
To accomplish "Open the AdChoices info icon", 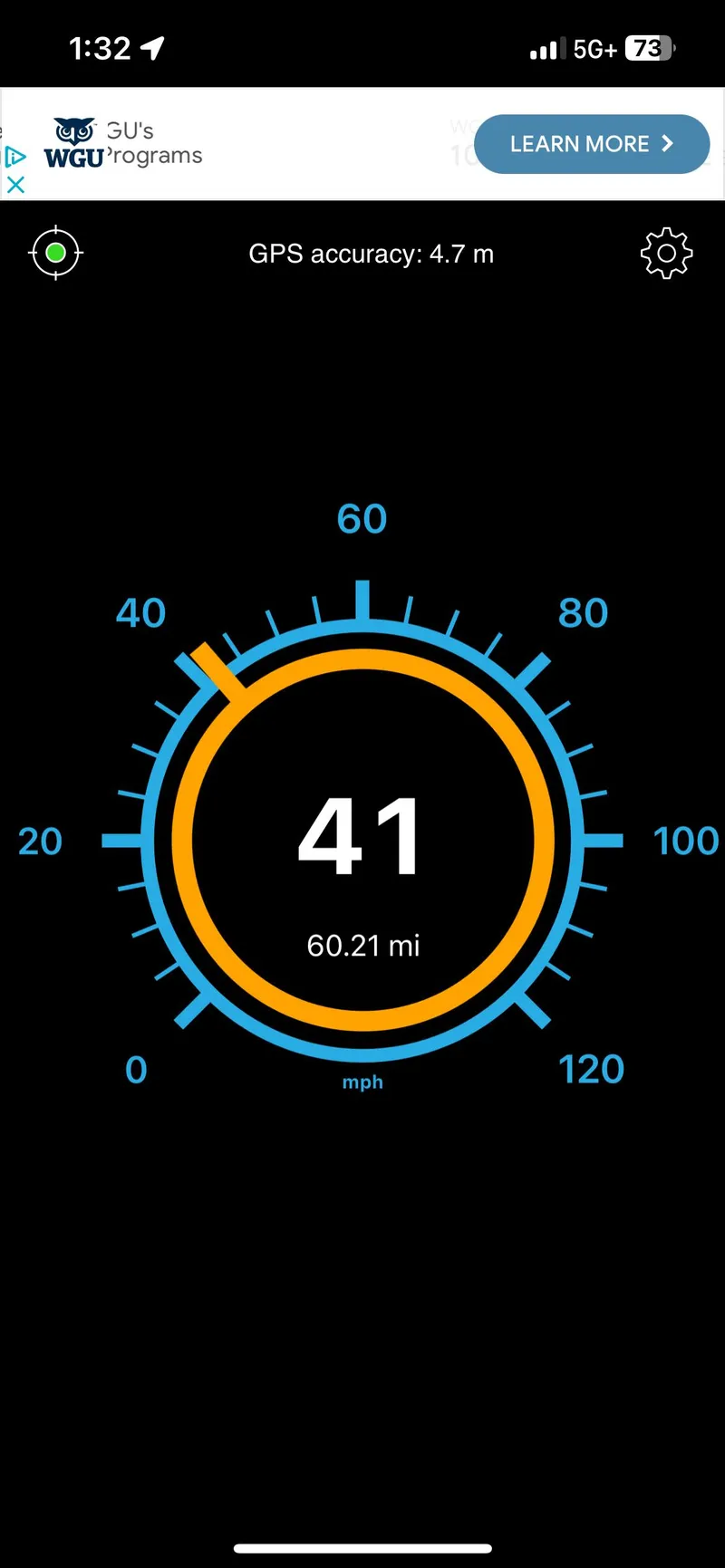I will tap(14, 157).
